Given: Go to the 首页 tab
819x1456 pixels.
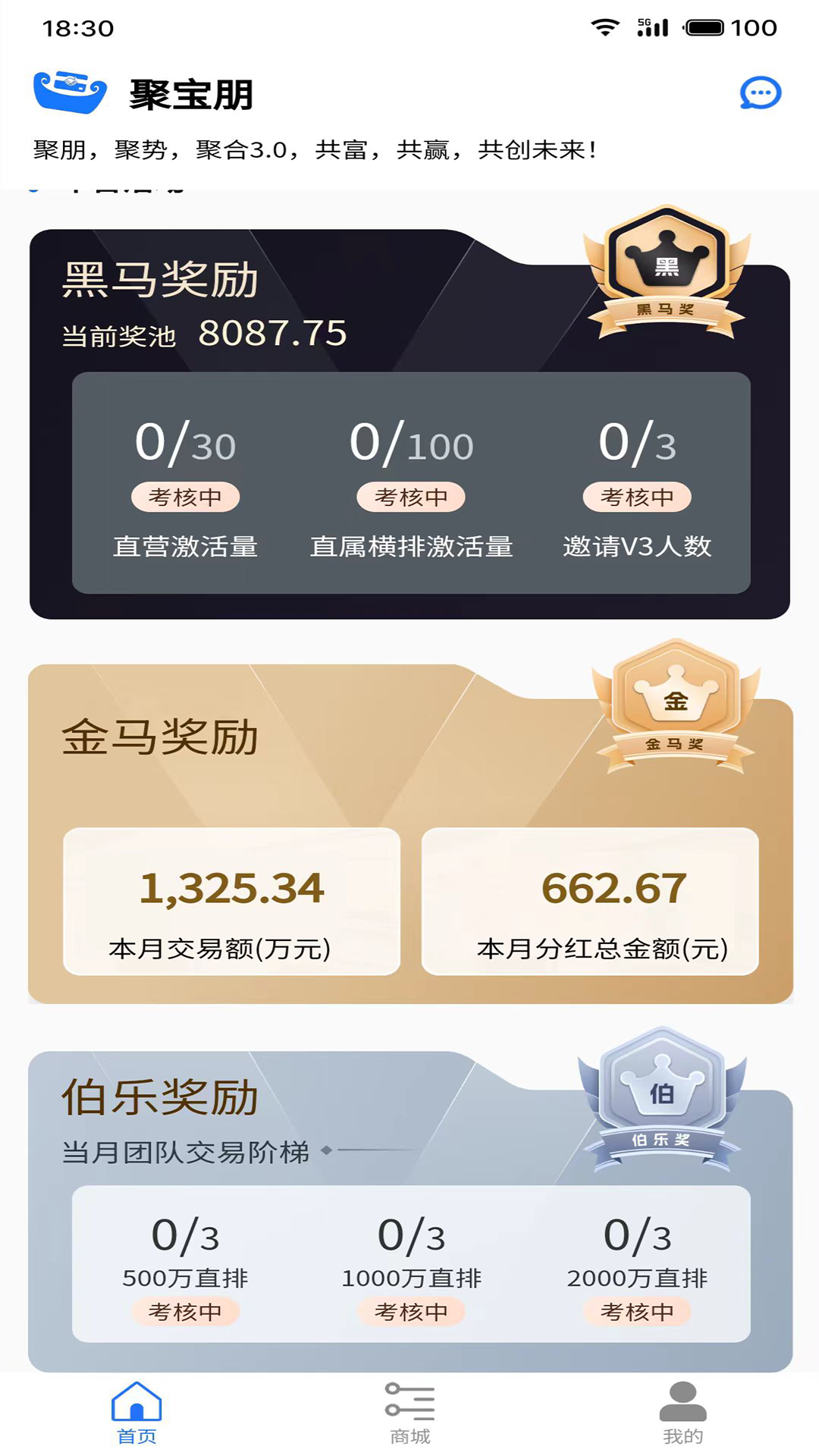Looking at the screenshot, I should pyautogui.click(x=136, y=1413).
